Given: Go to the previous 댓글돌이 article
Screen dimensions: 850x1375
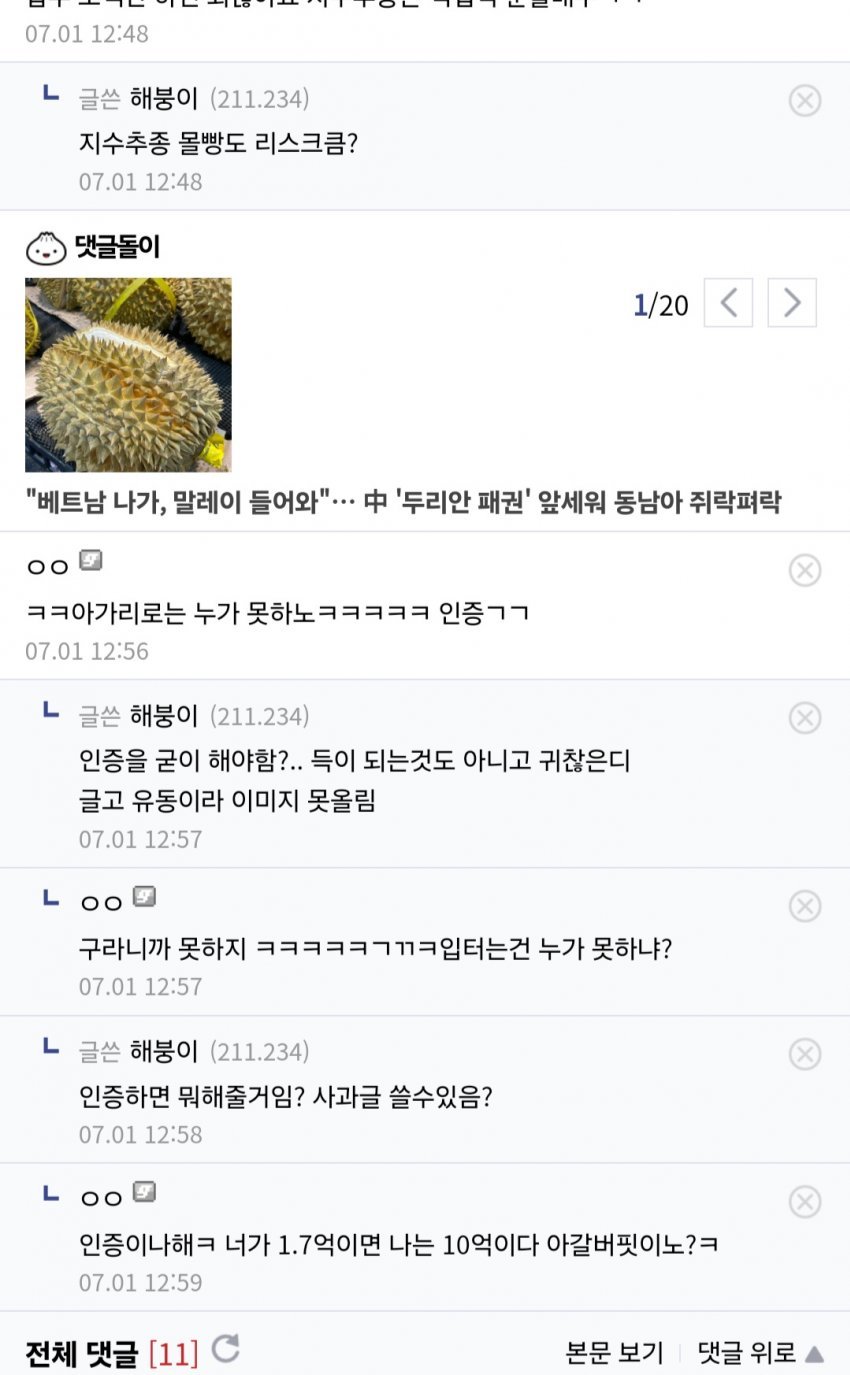Looking at the screenshot, I should (728, 302).
